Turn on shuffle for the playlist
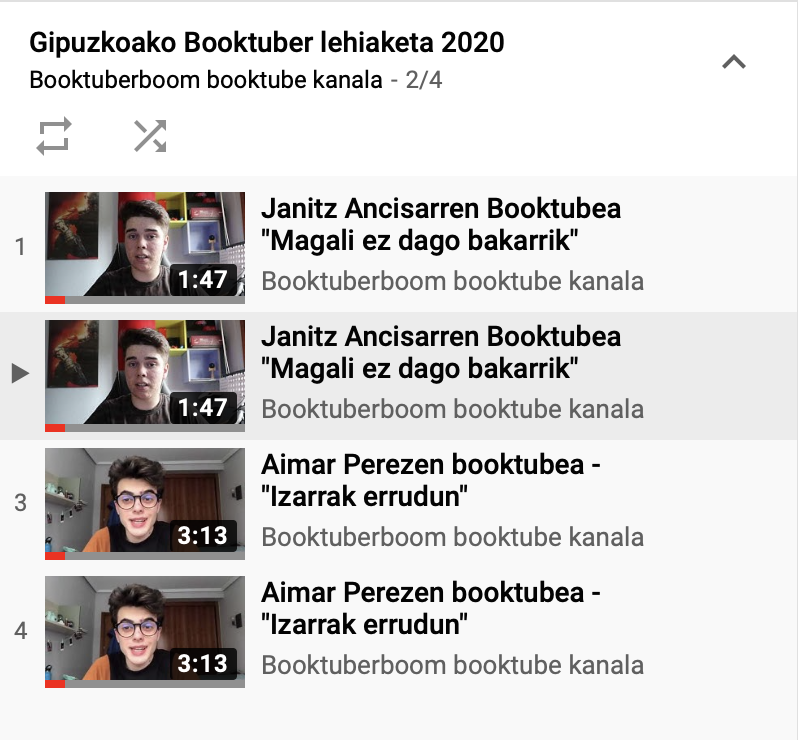The image size is (798, 740). click(150, 136)
